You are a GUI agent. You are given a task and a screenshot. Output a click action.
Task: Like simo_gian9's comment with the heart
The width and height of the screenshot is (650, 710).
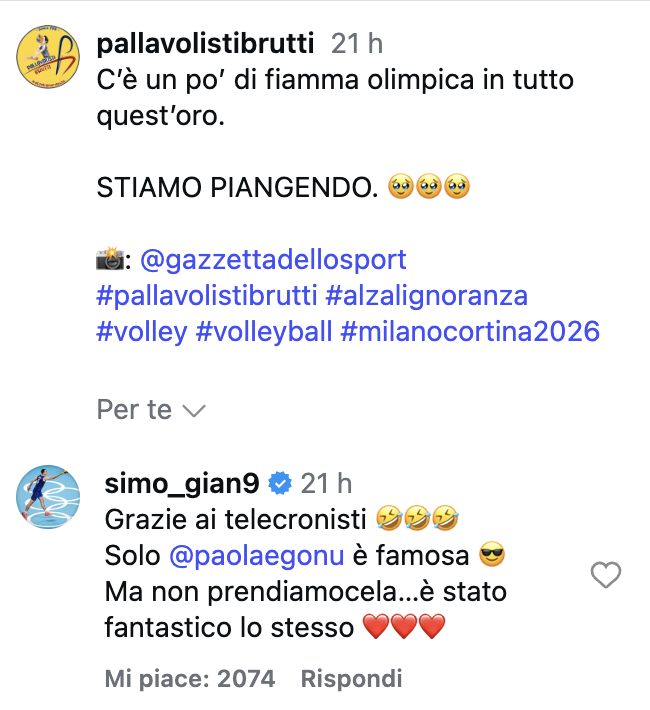[x=606, y=574]
